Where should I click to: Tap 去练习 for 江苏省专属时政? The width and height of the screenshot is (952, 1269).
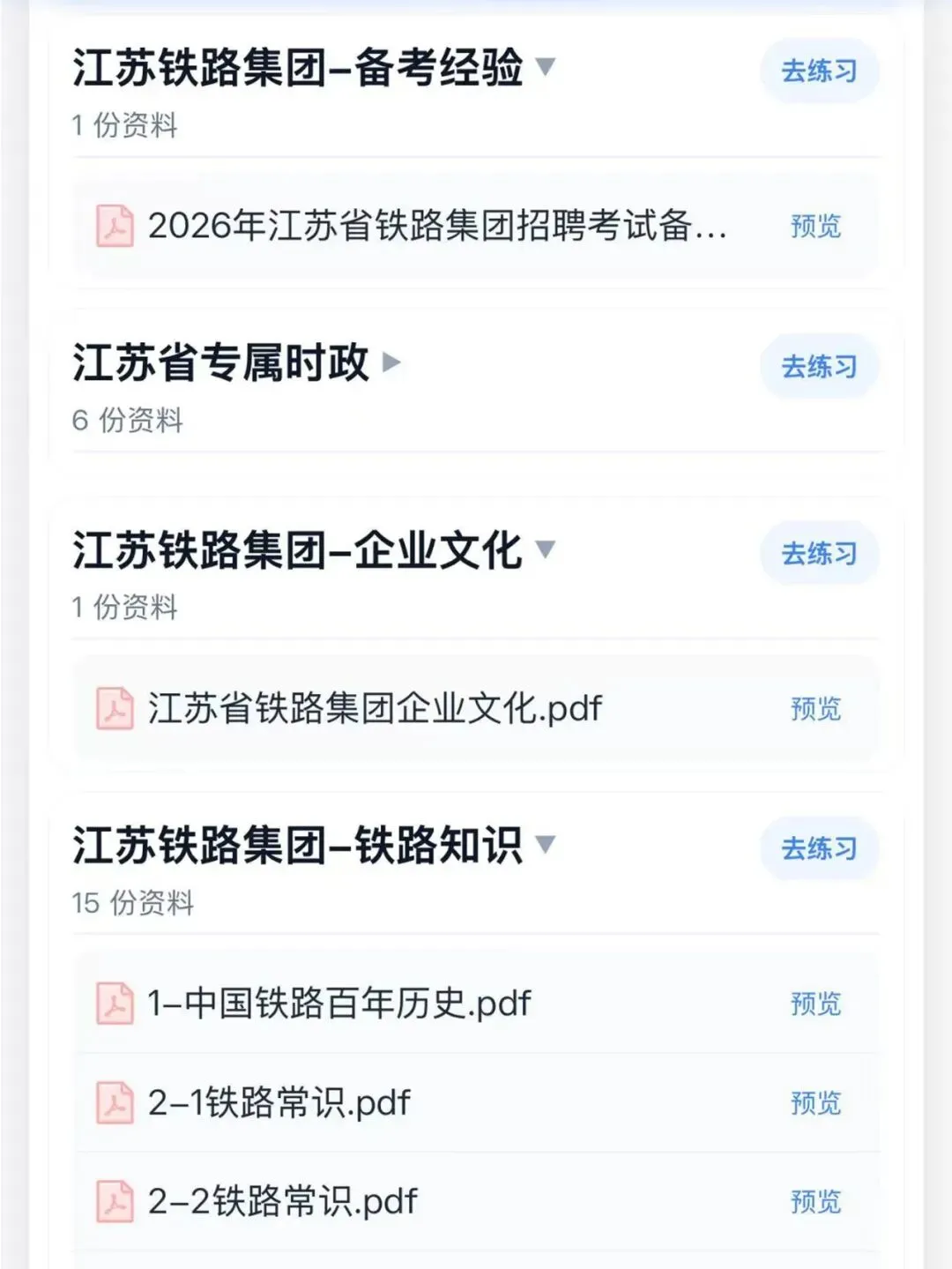coord(820,366)
